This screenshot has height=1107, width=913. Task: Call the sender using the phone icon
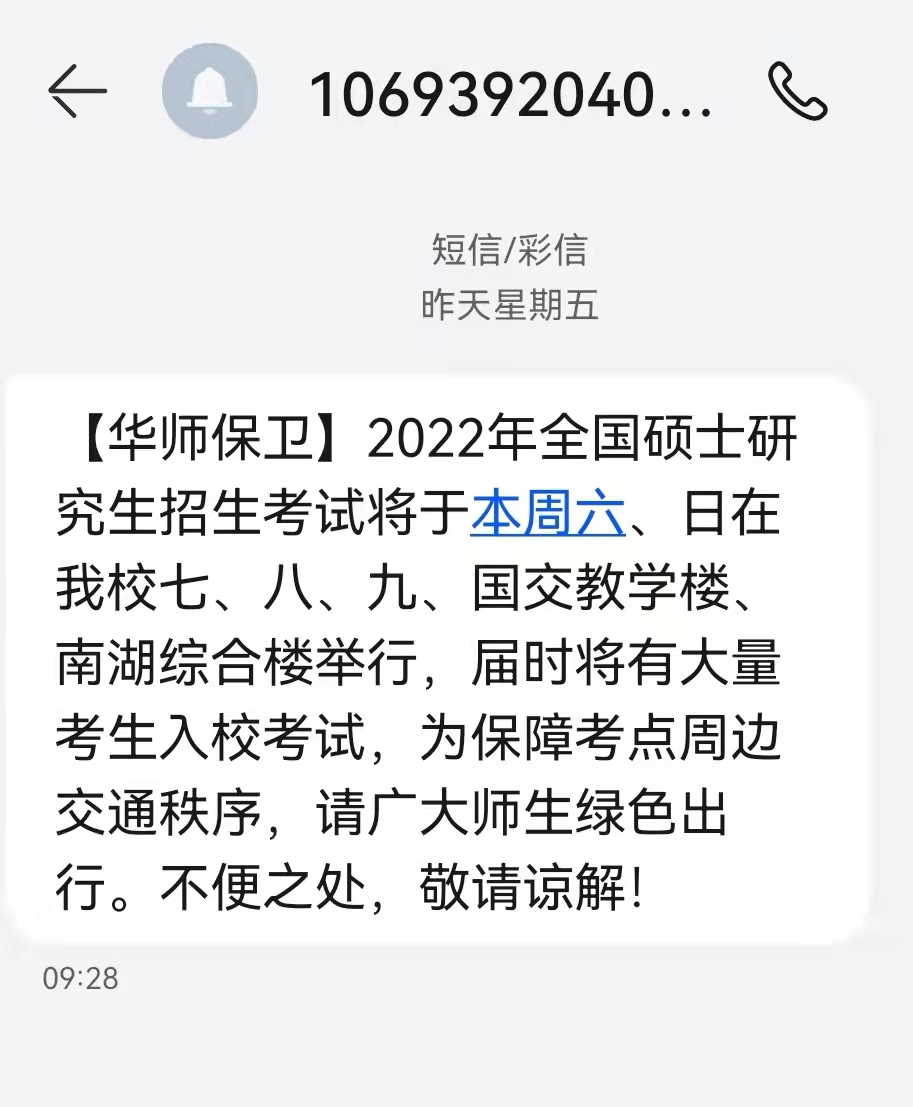[797, 91]
